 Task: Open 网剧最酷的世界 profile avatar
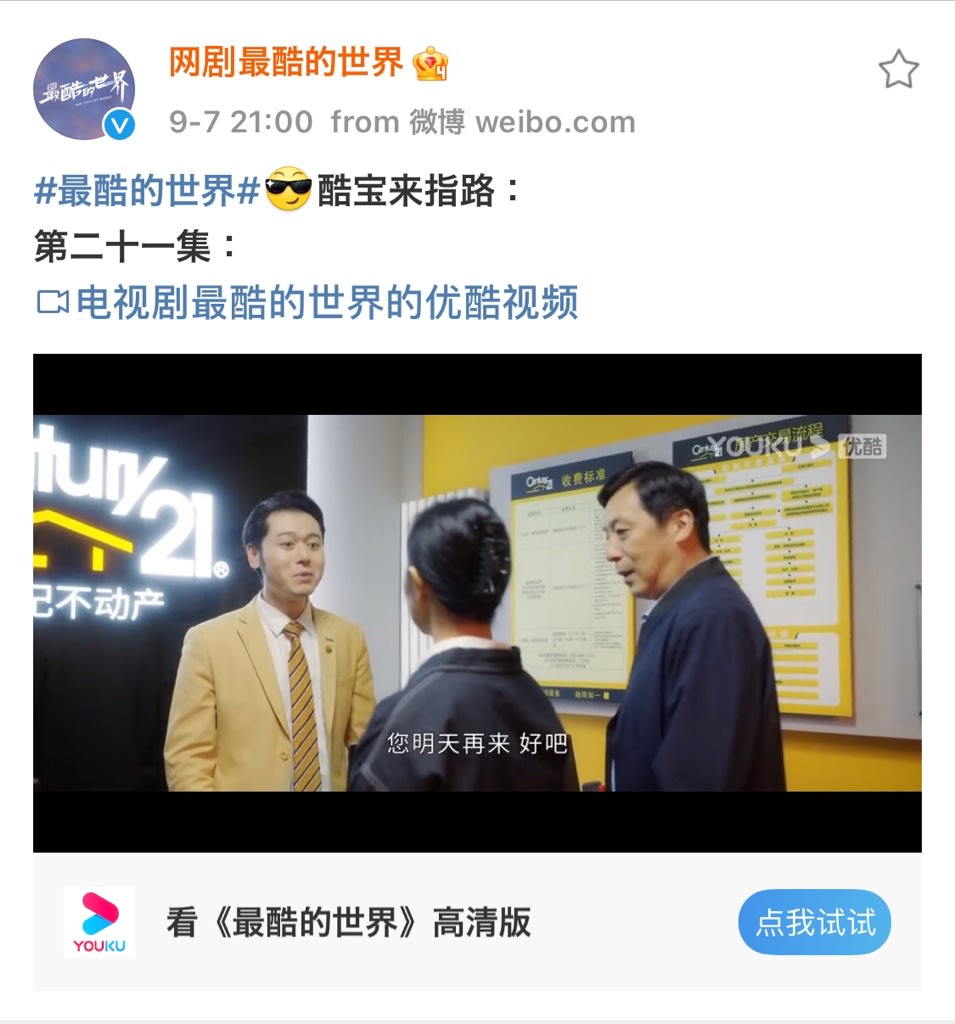(x=84, y=89)
